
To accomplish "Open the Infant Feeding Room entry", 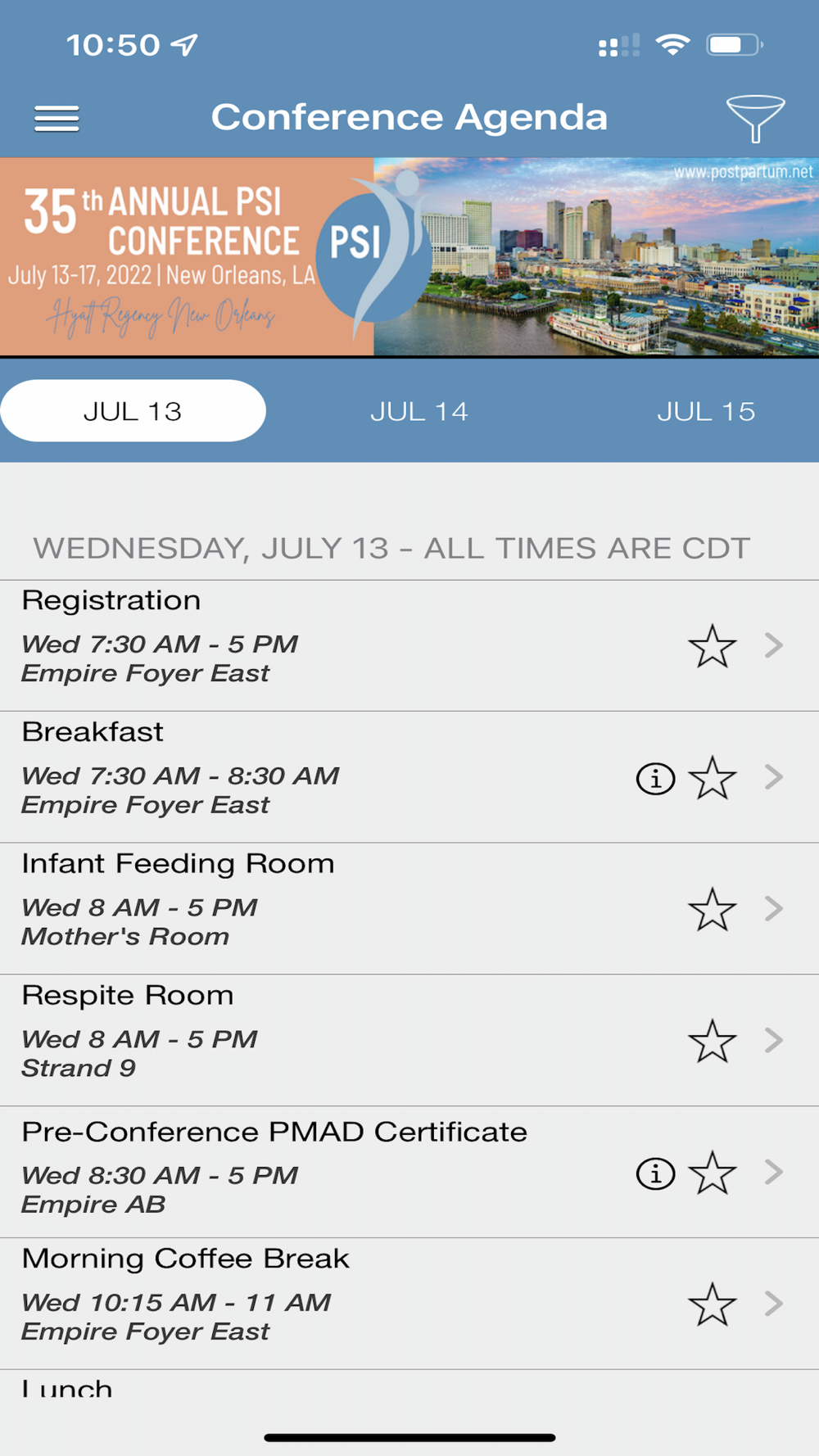I will coord(328,908).
